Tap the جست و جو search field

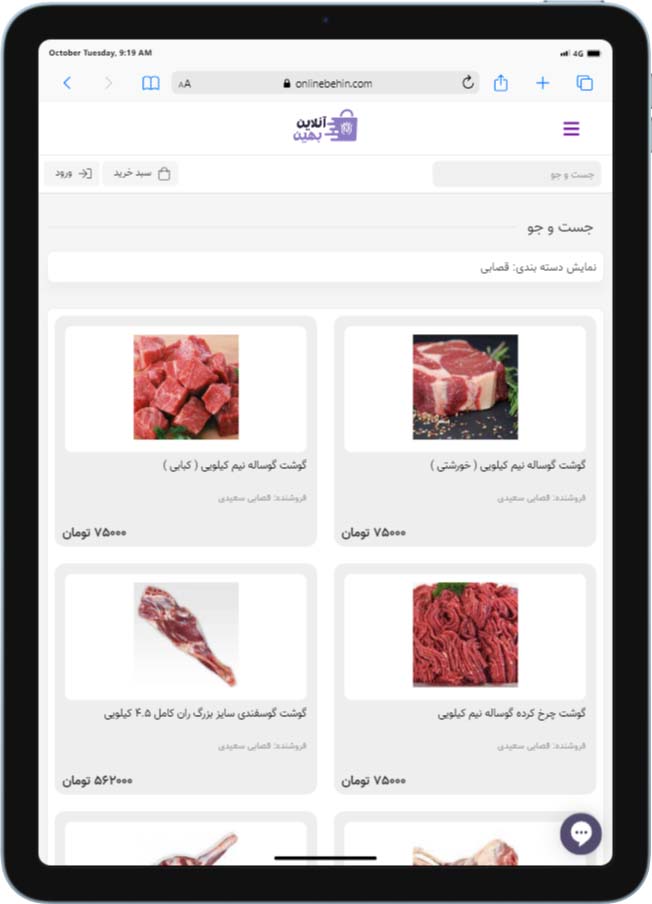click(x=516, y=174)
